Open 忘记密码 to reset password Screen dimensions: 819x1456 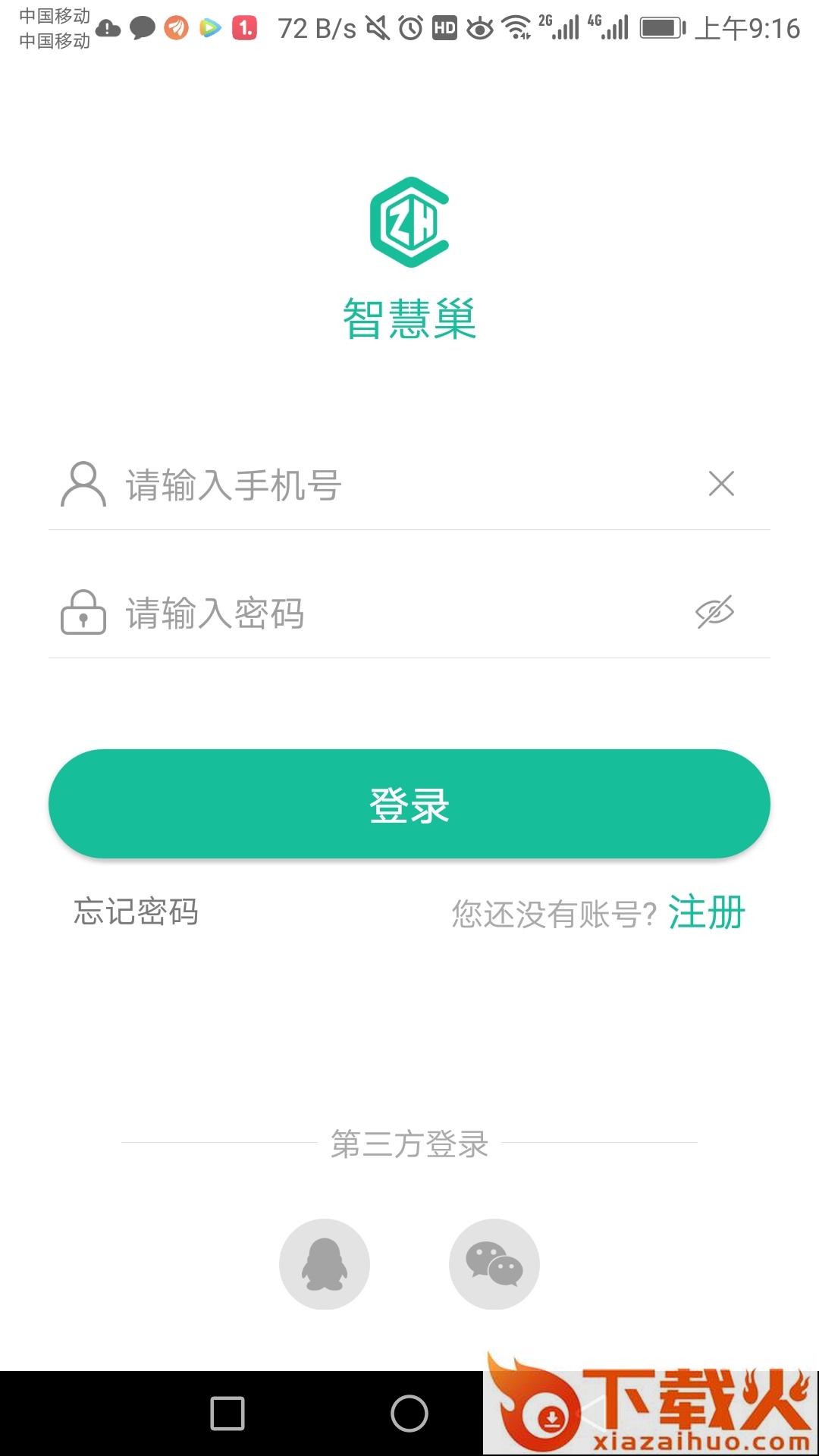[136, 912]
